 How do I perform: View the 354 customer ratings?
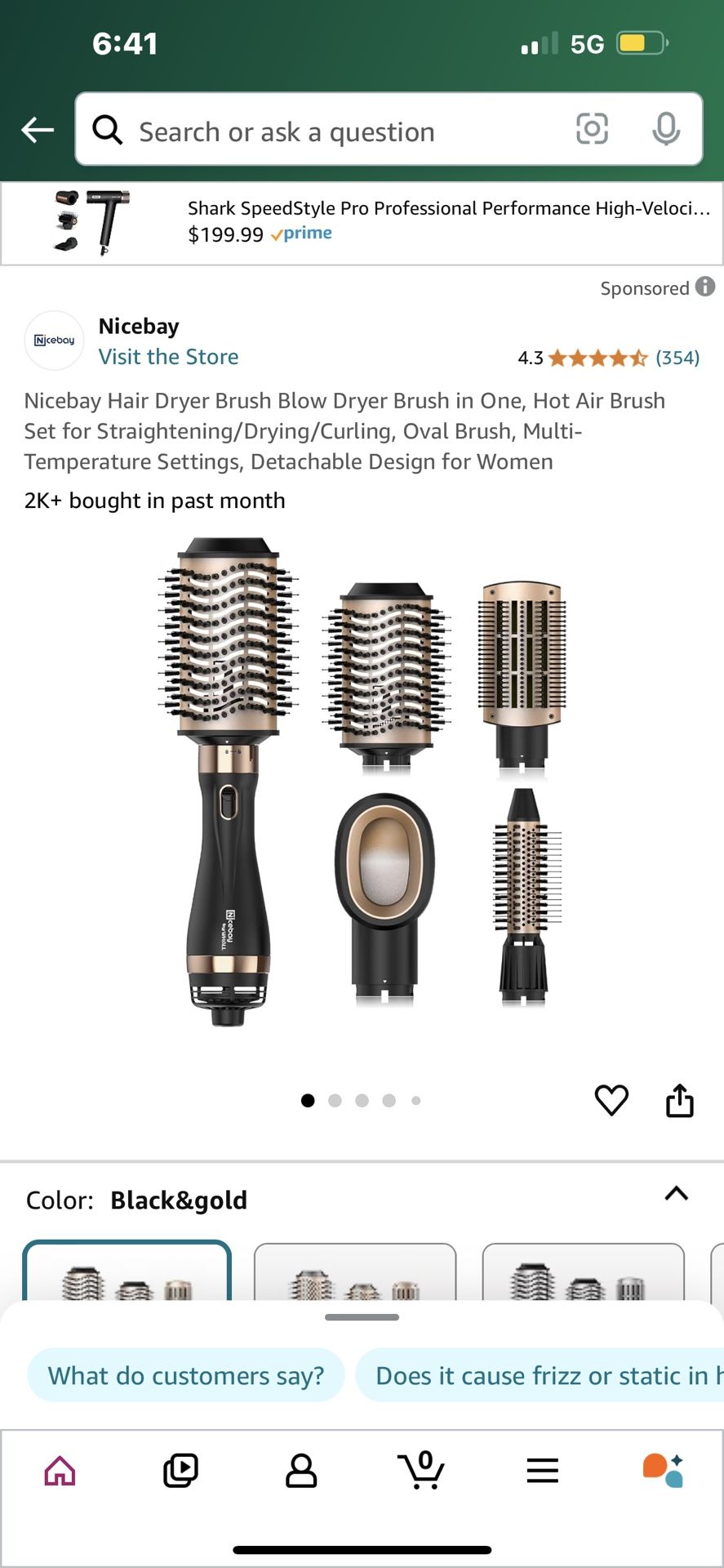(678, 358)
